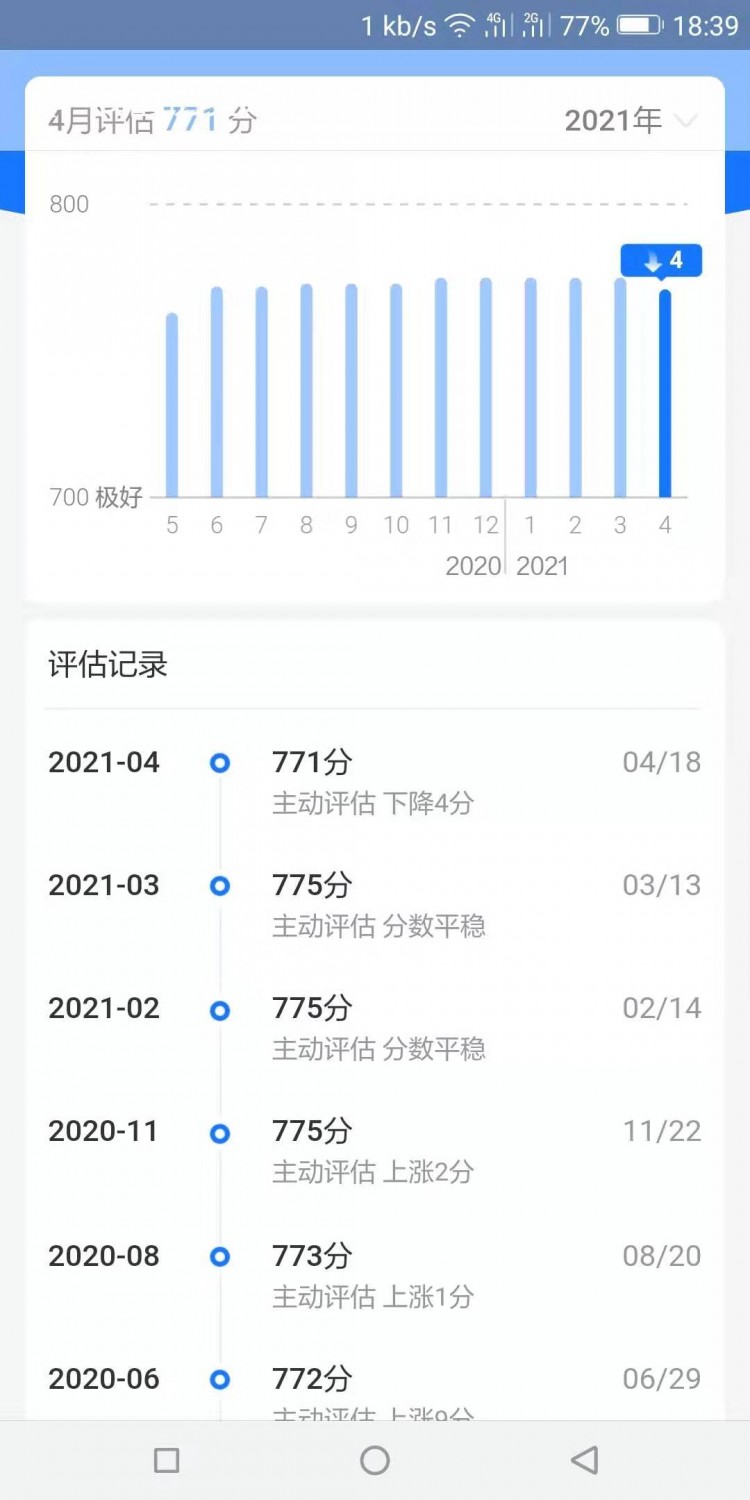Viewport: 750px width, 1500px height.
Task: Click the timeline dot beside 2020-08 record
Action: tap(219, 1256)
